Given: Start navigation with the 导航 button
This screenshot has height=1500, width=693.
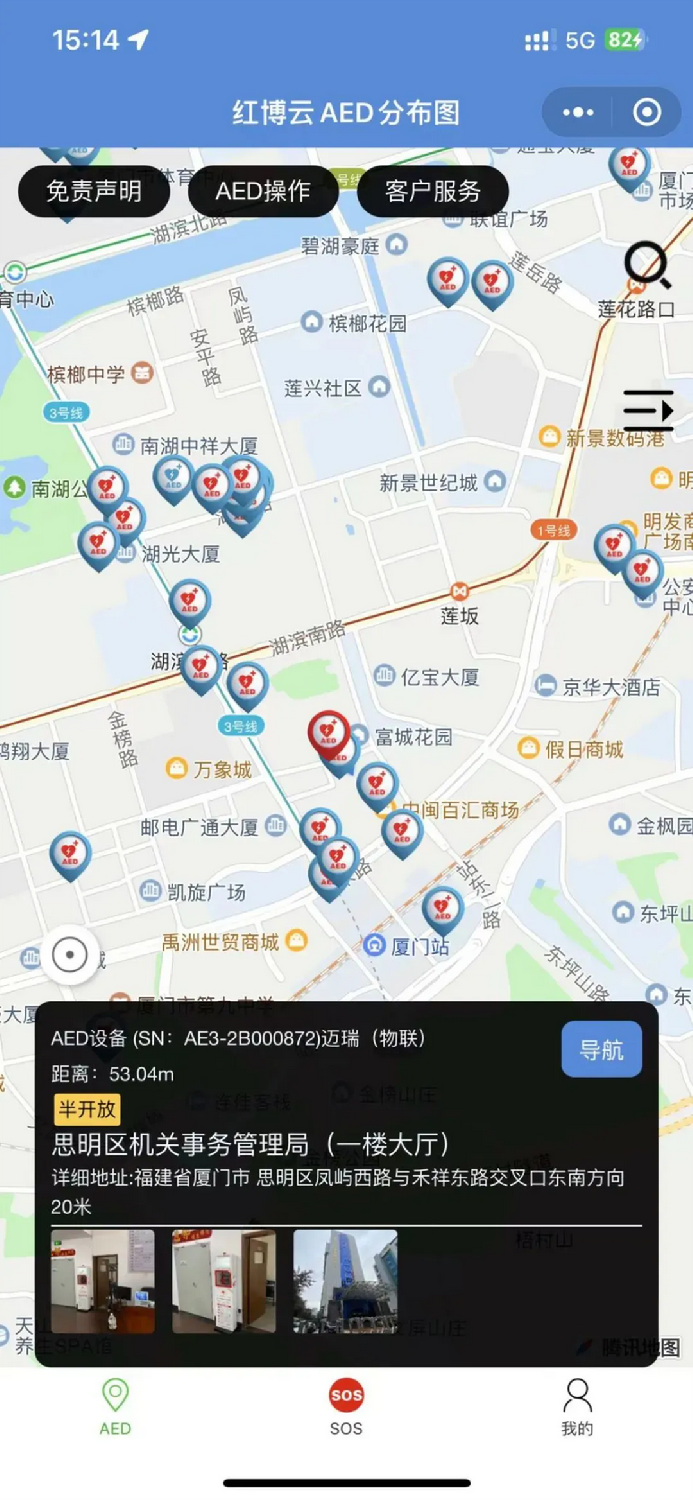Looking at the screenshot, I should click(601, 1049).
